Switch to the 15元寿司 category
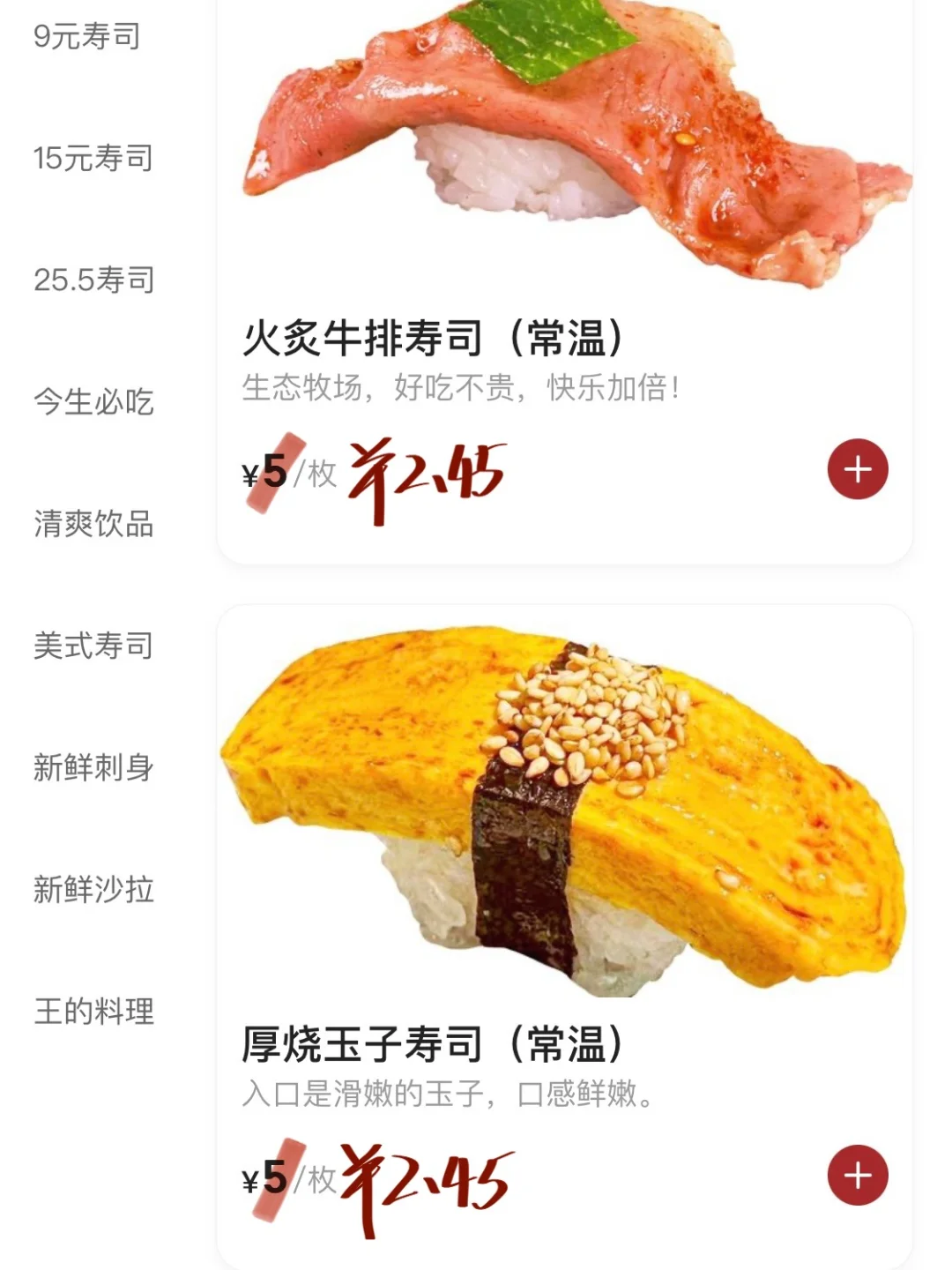 click(x=93, y=158)
